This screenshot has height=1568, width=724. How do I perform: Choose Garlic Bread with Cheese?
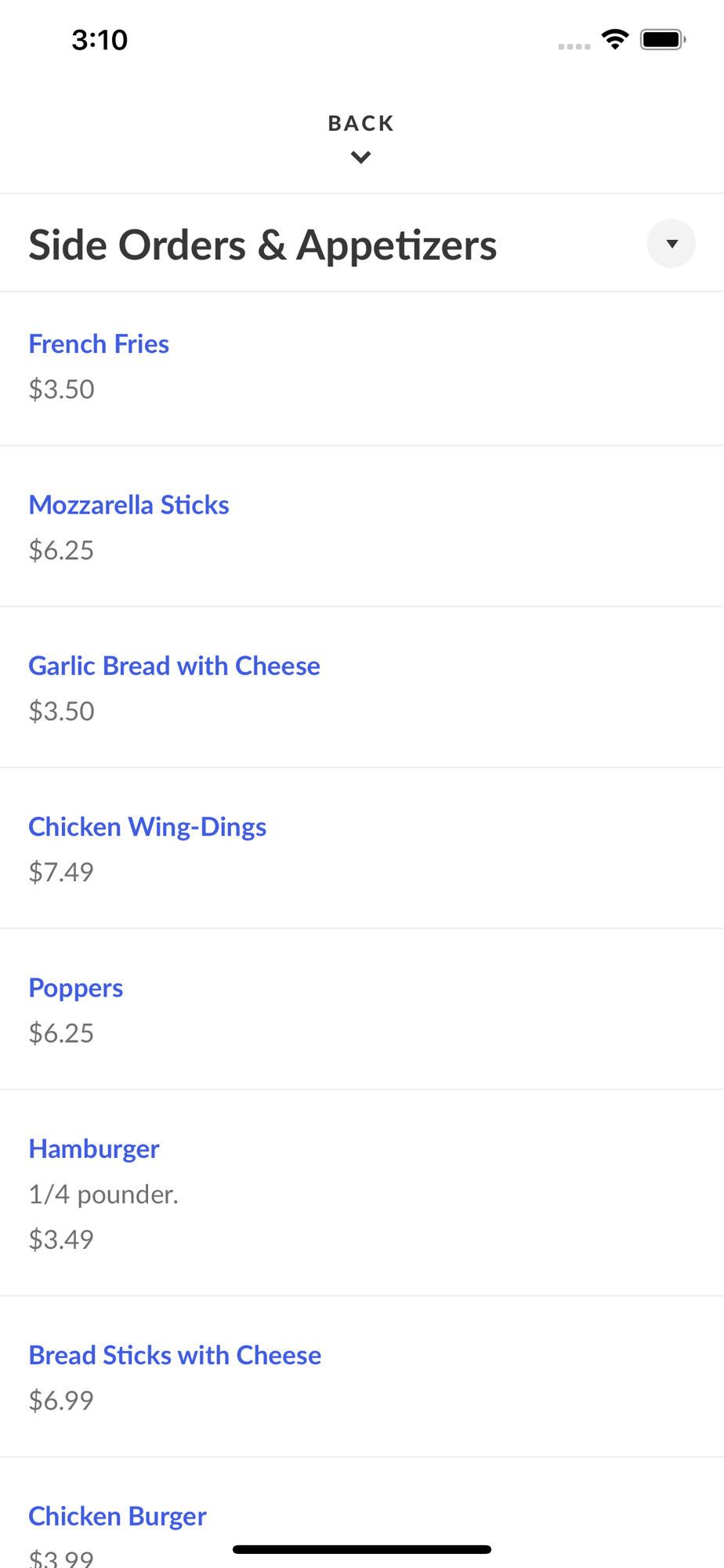point(174,666)
